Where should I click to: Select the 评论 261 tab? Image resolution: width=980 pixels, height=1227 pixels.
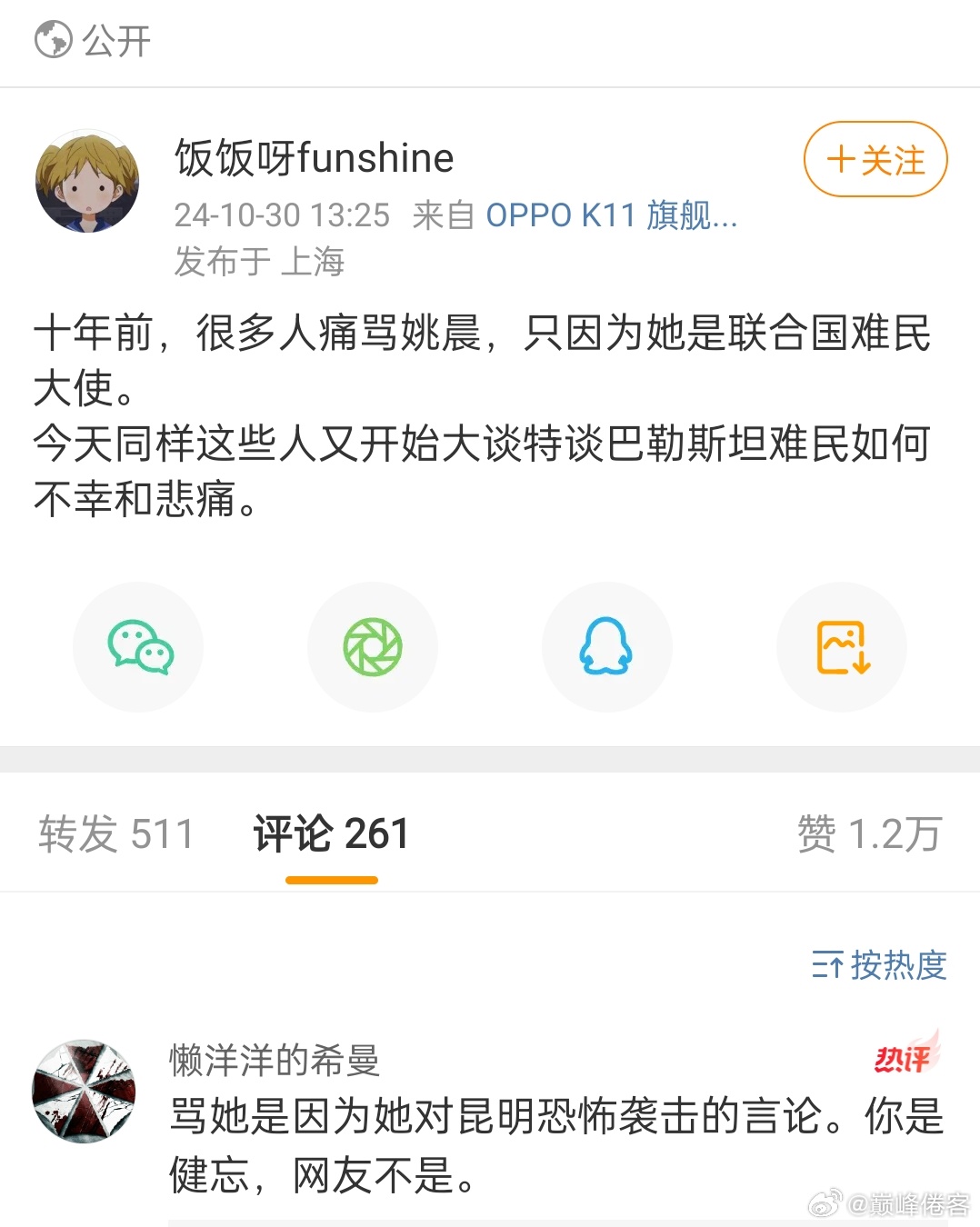(x=329, y=833)
